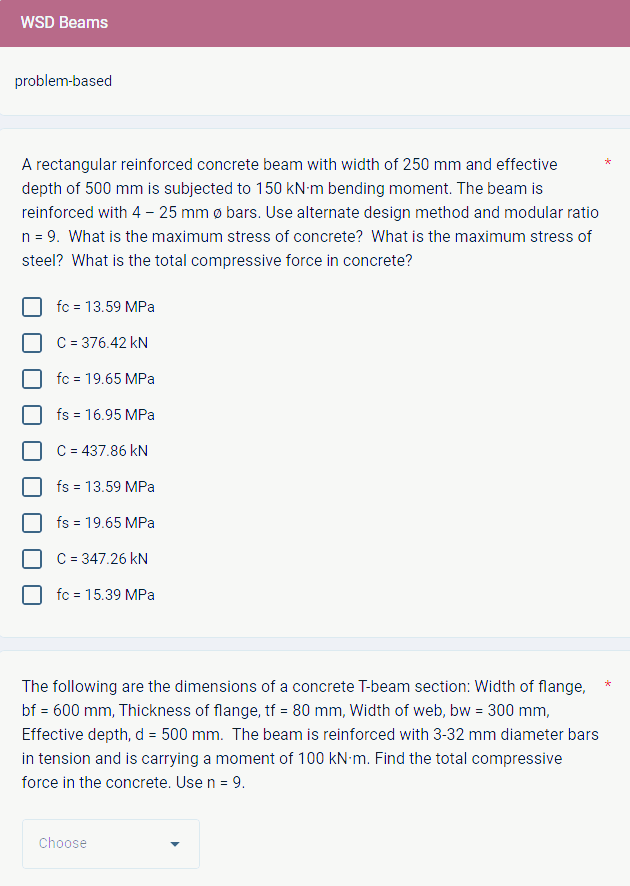The image size is (630, 886).
Task: Open the Choose dropdown for T-beam question
Action: [111, 844]
